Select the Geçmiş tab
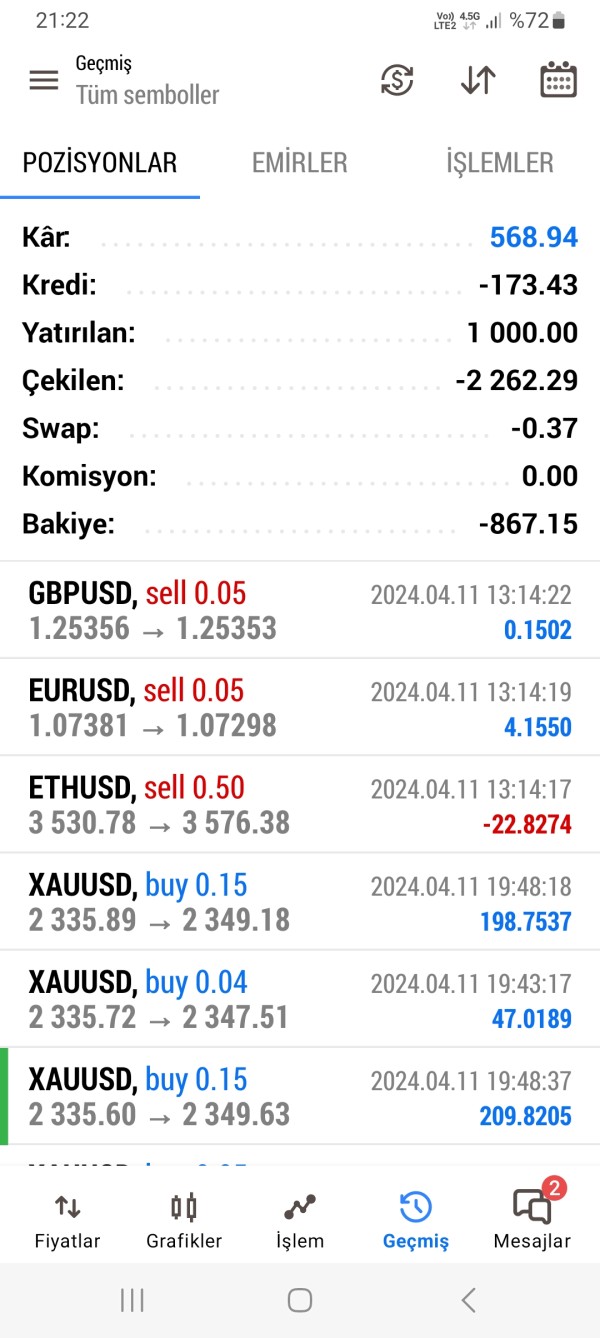600x1338 pixels. (x=416, y=1221)
